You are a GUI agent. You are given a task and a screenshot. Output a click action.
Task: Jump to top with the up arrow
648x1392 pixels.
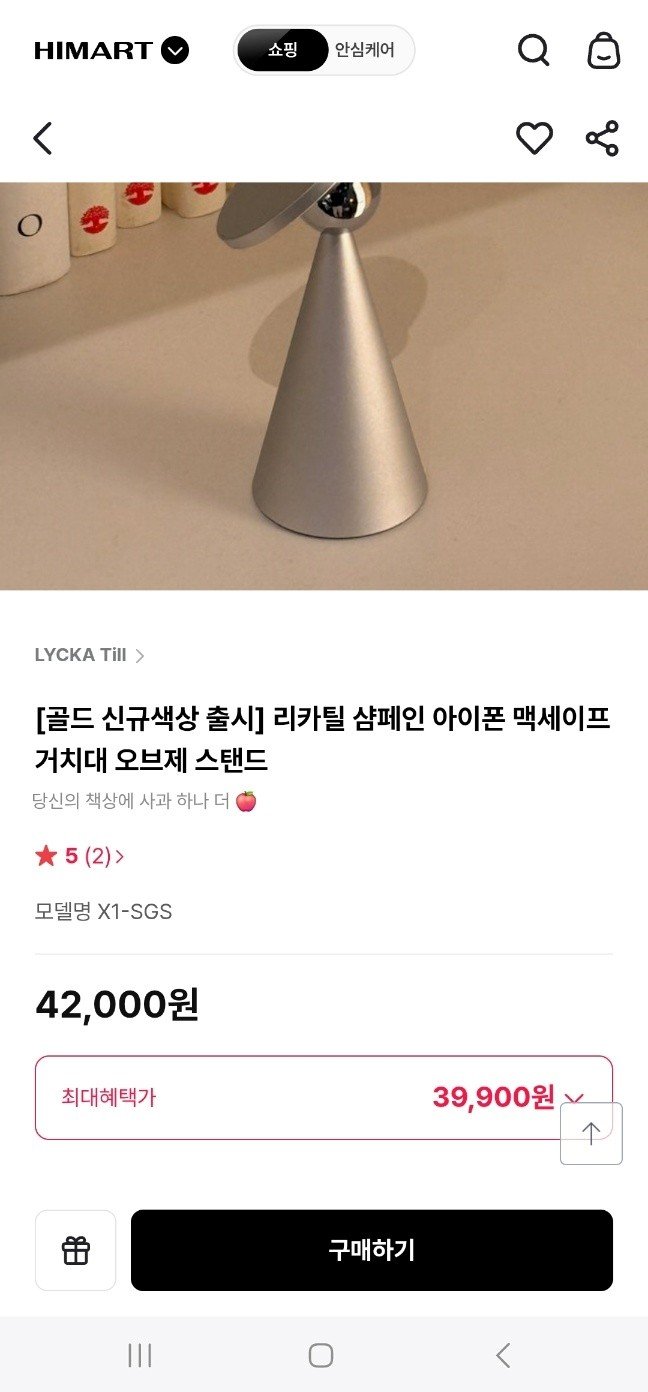(x=591, y=1134)
